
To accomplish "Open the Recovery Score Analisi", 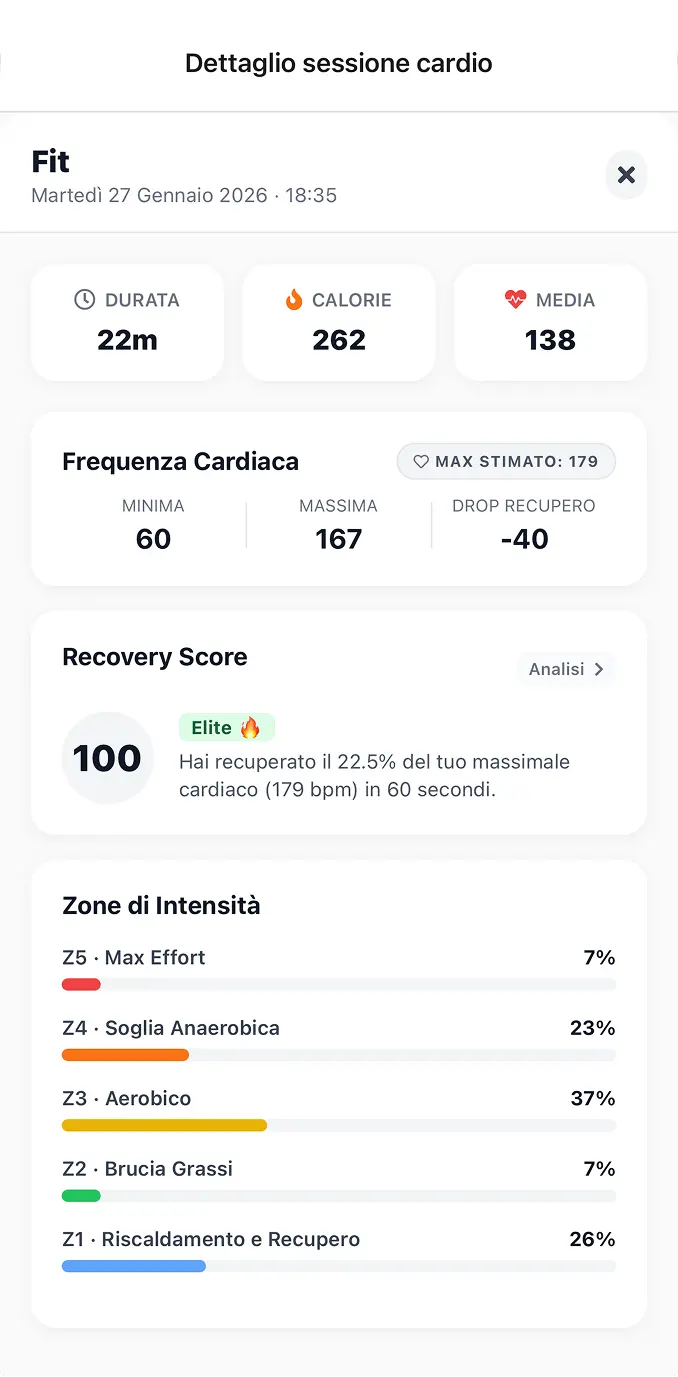I will coord(566,669).
